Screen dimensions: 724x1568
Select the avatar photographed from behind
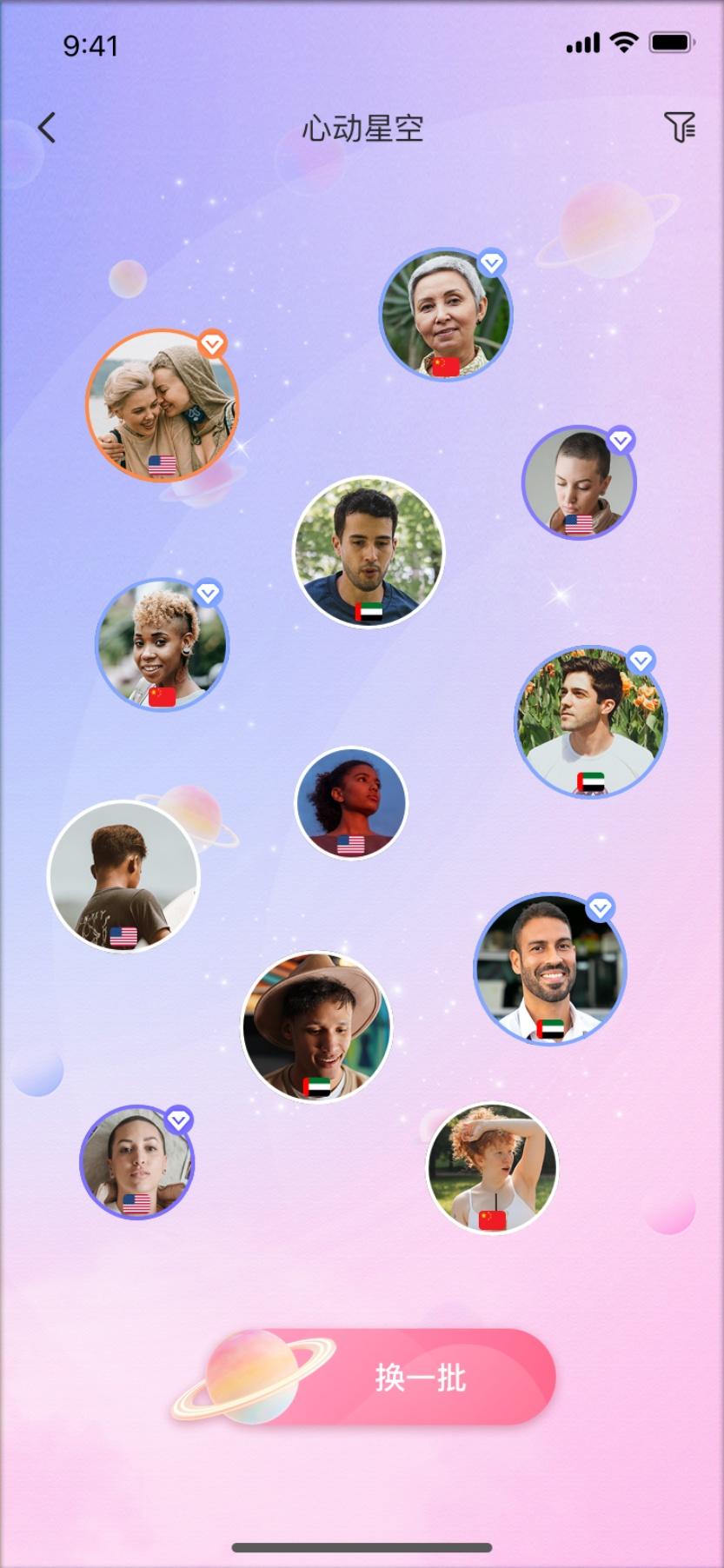point(123,876)
